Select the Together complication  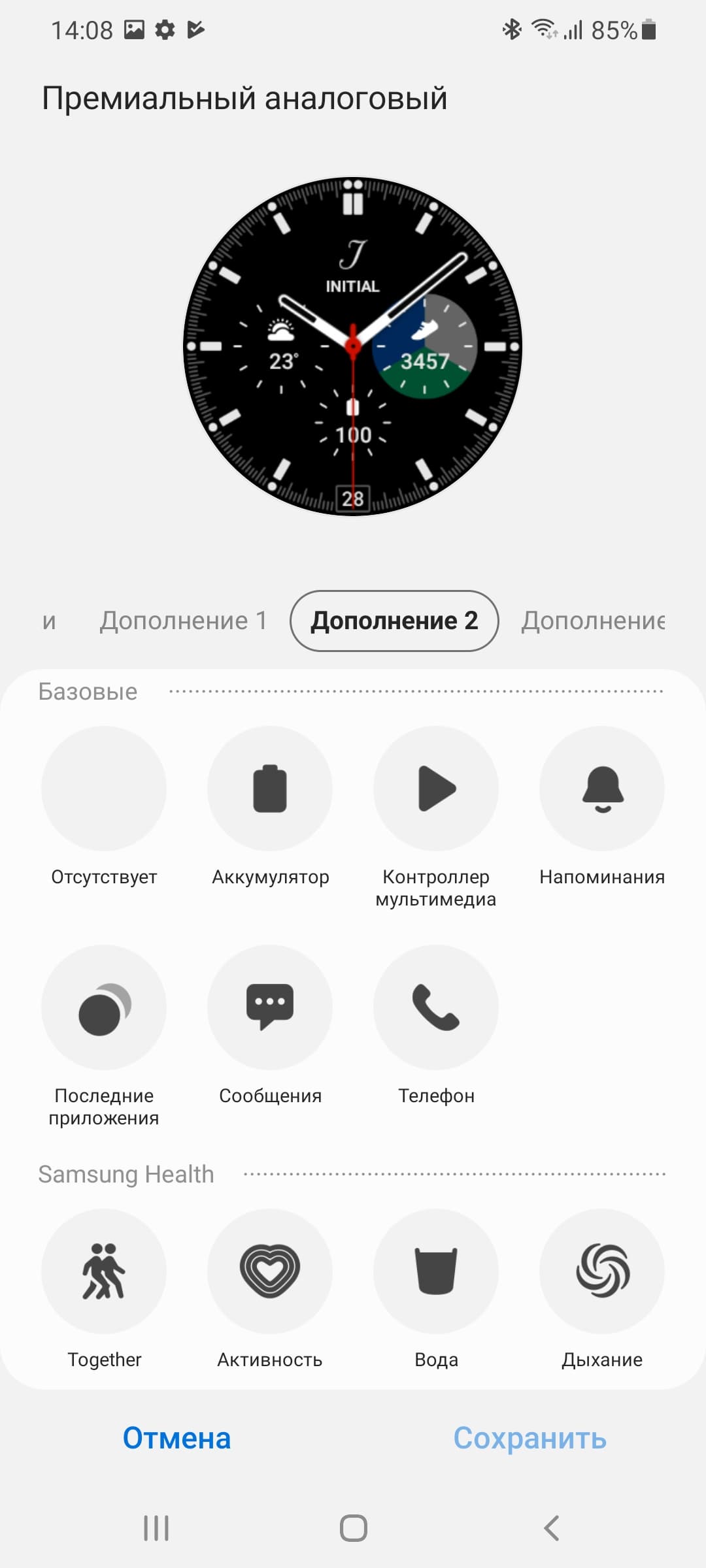tap(104, 1271)
